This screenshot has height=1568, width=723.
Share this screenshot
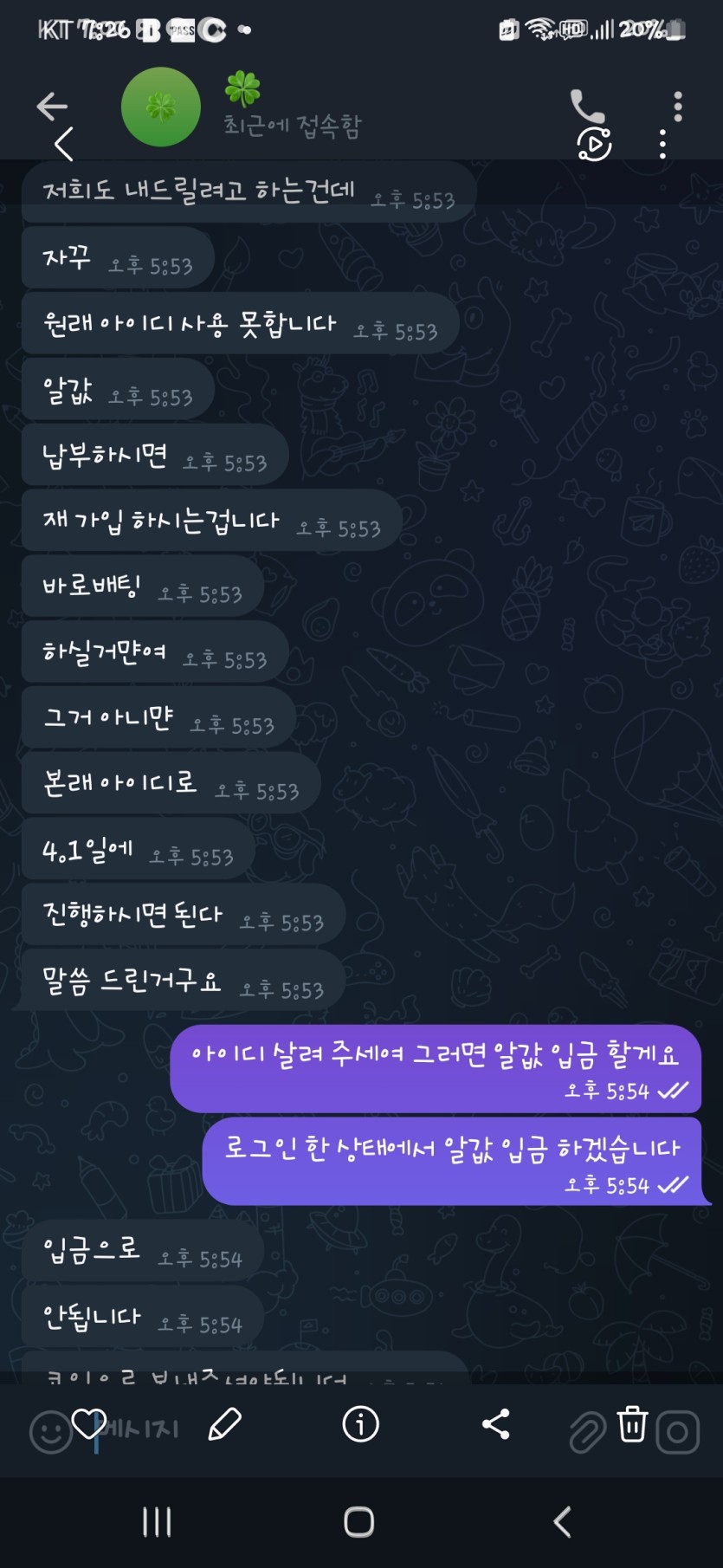495,1424
